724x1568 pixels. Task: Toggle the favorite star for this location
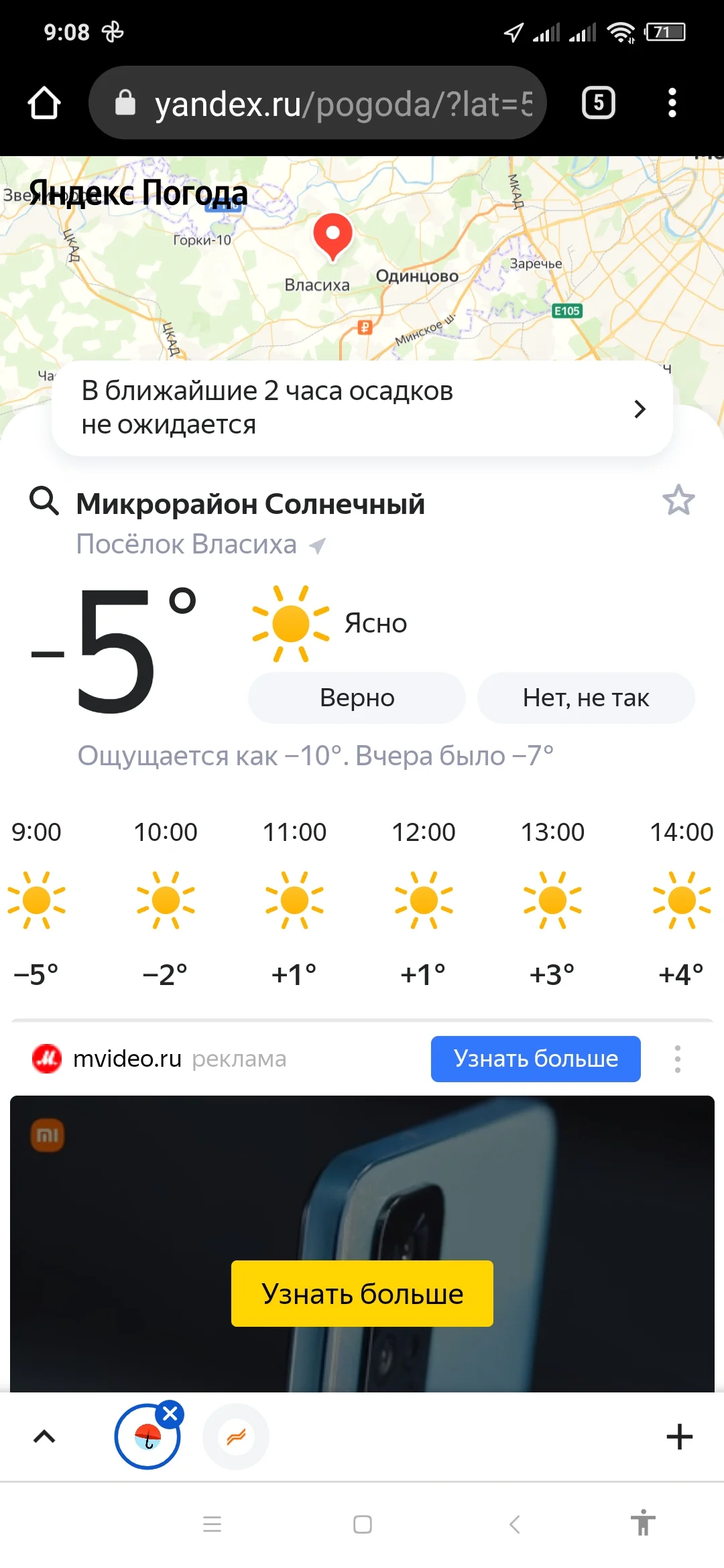(x=679, y=501)
